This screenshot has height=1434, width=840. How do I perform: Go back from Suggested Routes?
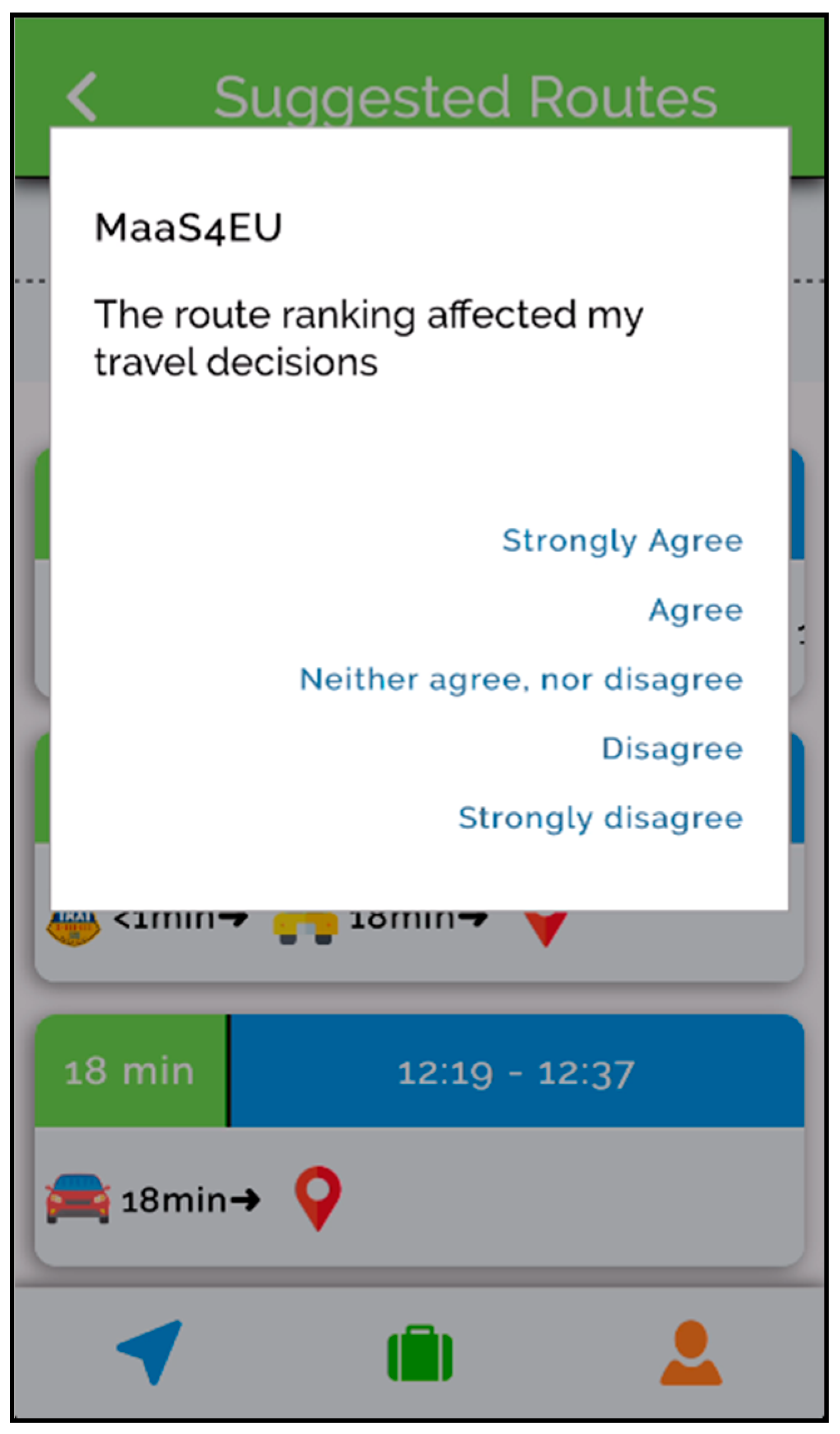[x=82, y=96]
